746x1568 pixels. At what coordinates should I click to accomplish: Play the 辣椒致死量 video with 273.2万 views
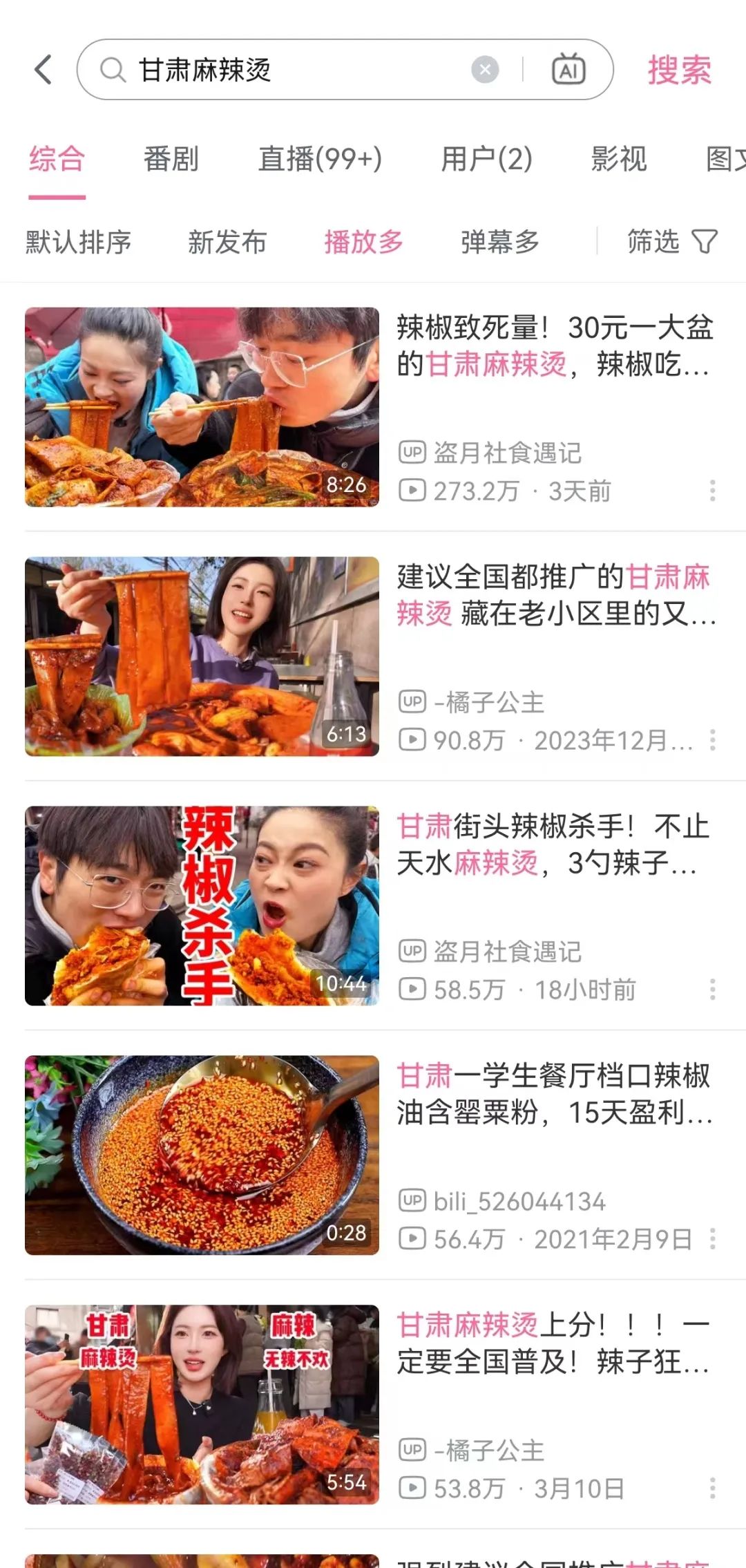click(x=202, y=407)
